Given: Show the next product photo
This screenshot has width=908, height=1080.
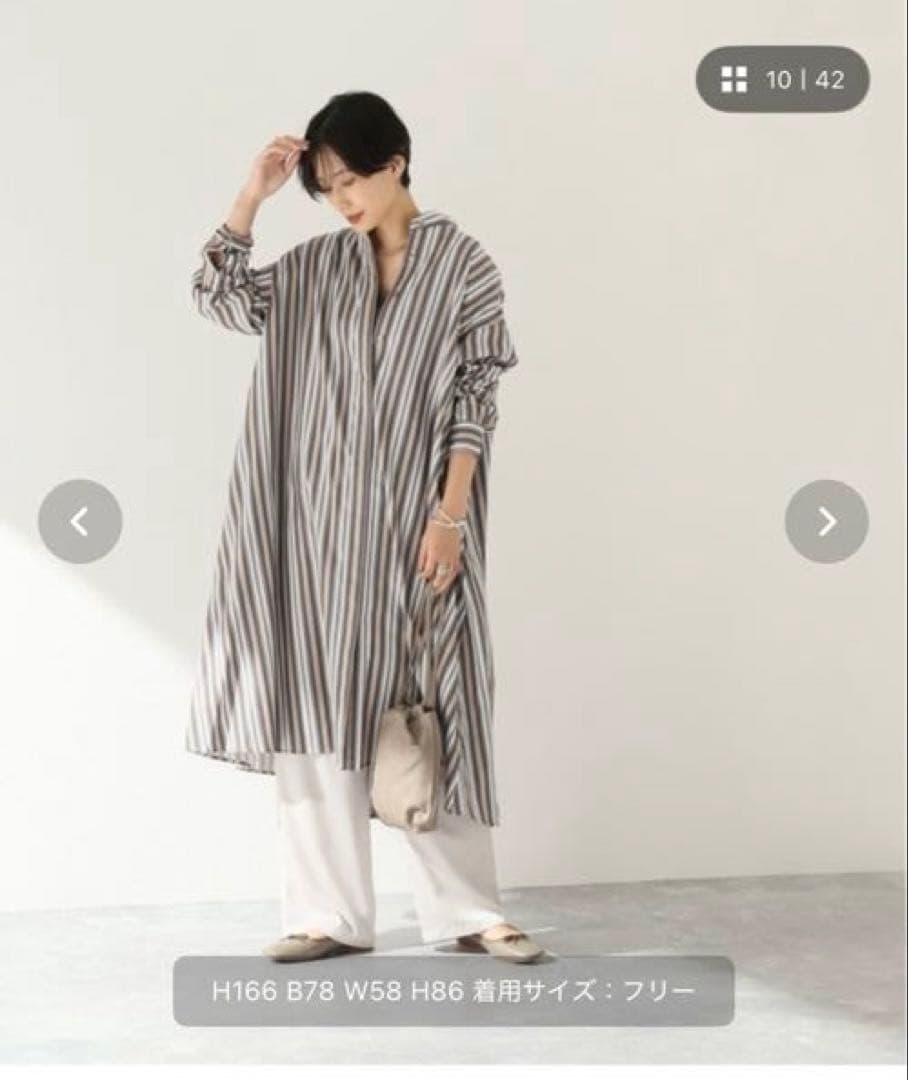Looking at the screenshot, I should 826,521.
